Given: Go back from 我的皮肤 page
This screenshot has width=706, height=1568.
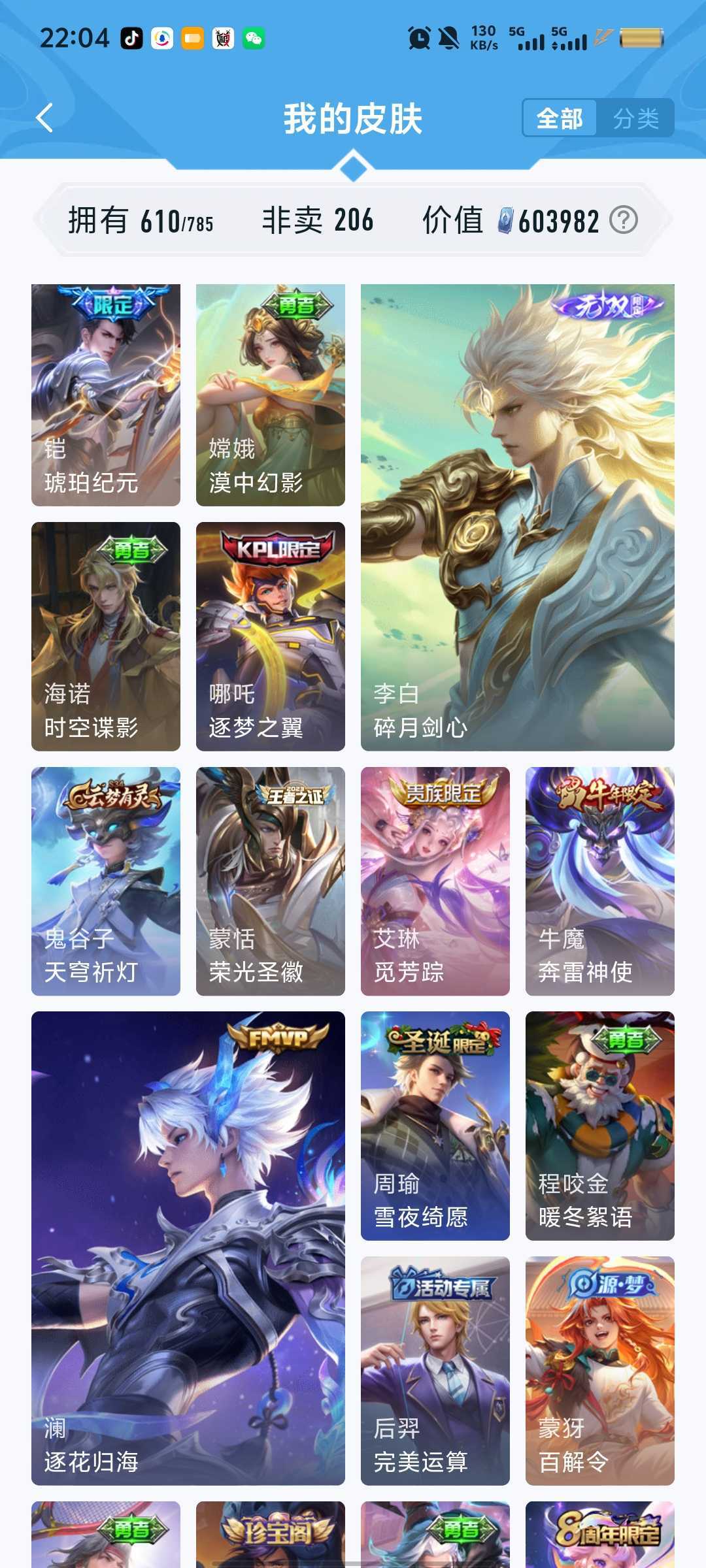Looking at the screenshot, I should coord(44,118).
